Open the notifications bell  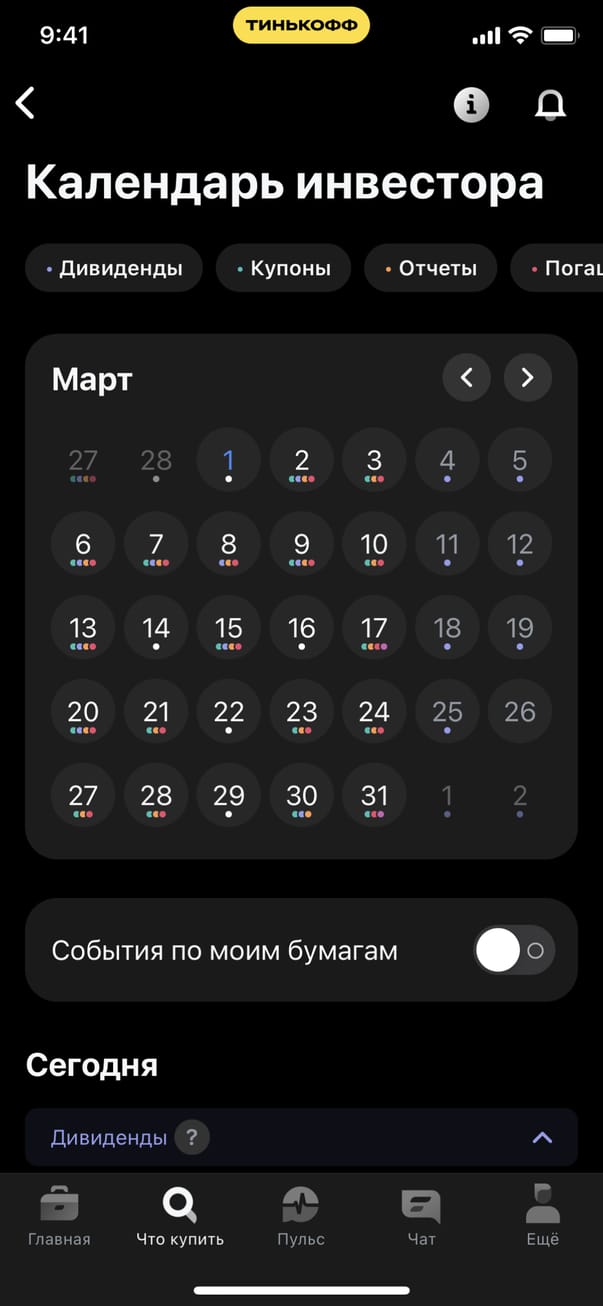[549, 104]
